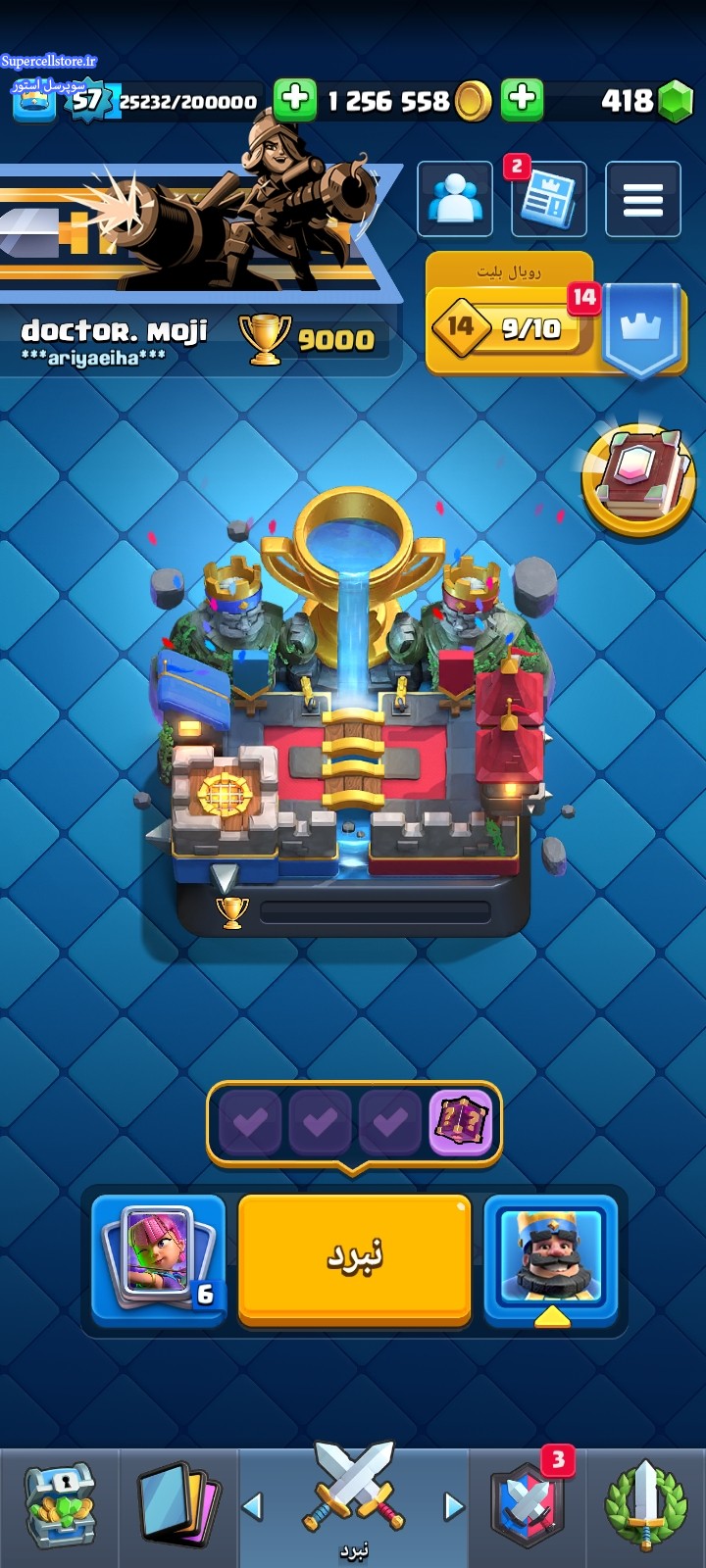Open the deck selector card with 6
The width and height of the screenshot is (706, 1568).
tap(159, 1260)
